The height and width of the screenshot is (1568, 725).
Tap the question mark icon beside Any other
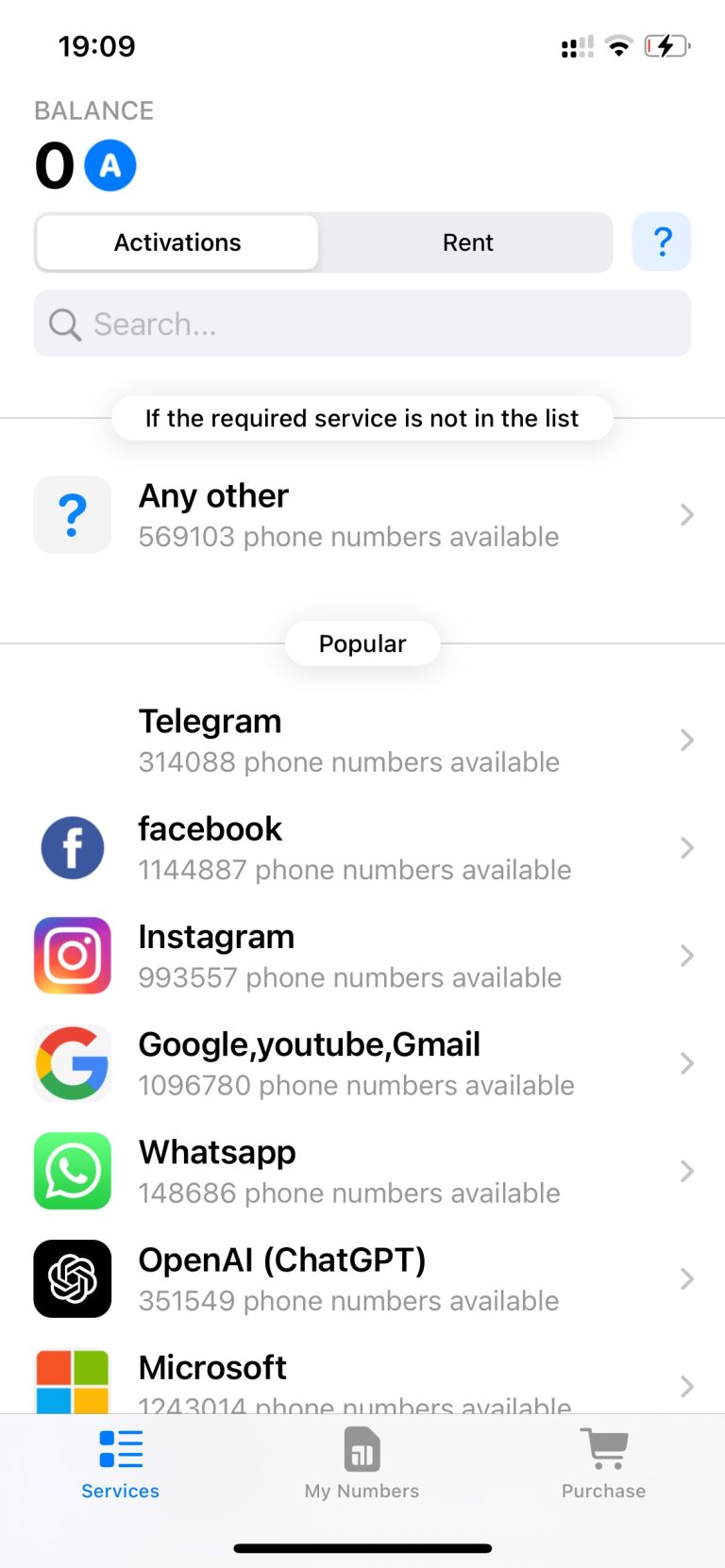coord(73,515)
